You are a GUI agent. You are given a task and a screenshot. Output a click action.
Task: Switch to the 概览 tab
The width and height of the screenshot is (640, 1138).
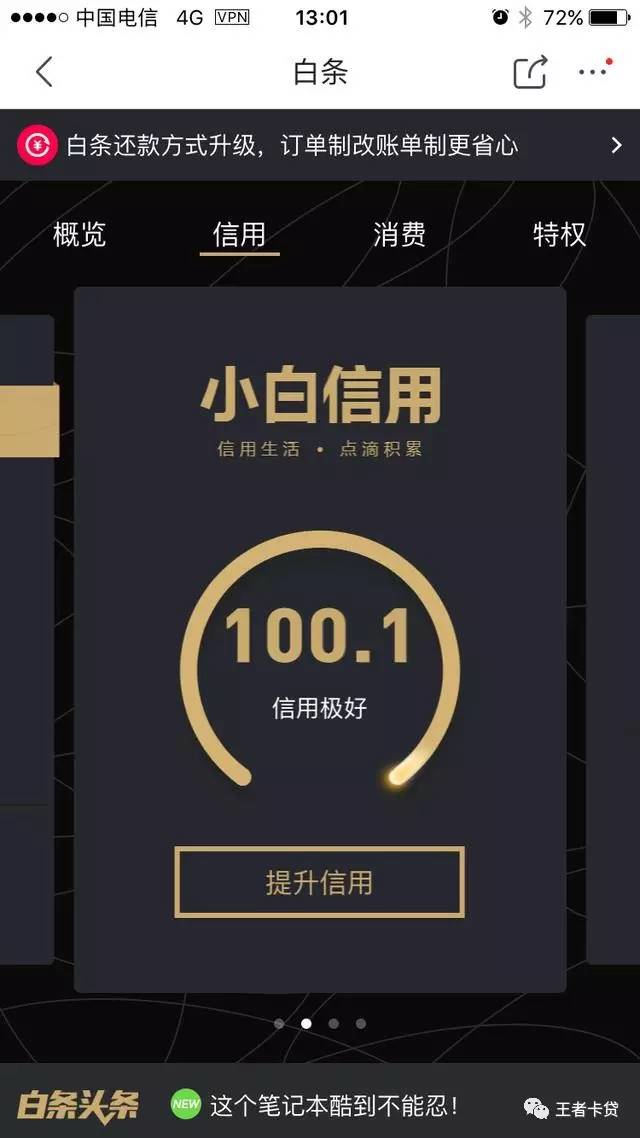tap(79, 235)
